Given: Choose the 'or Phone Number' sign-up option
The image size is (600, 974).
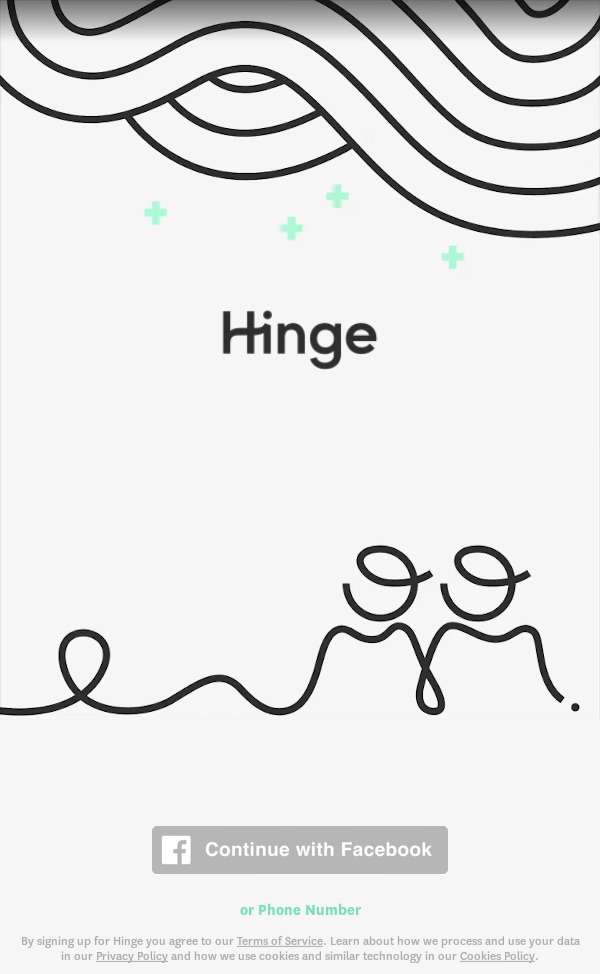Looking at the screenshot, I should [x=300, y=909].
